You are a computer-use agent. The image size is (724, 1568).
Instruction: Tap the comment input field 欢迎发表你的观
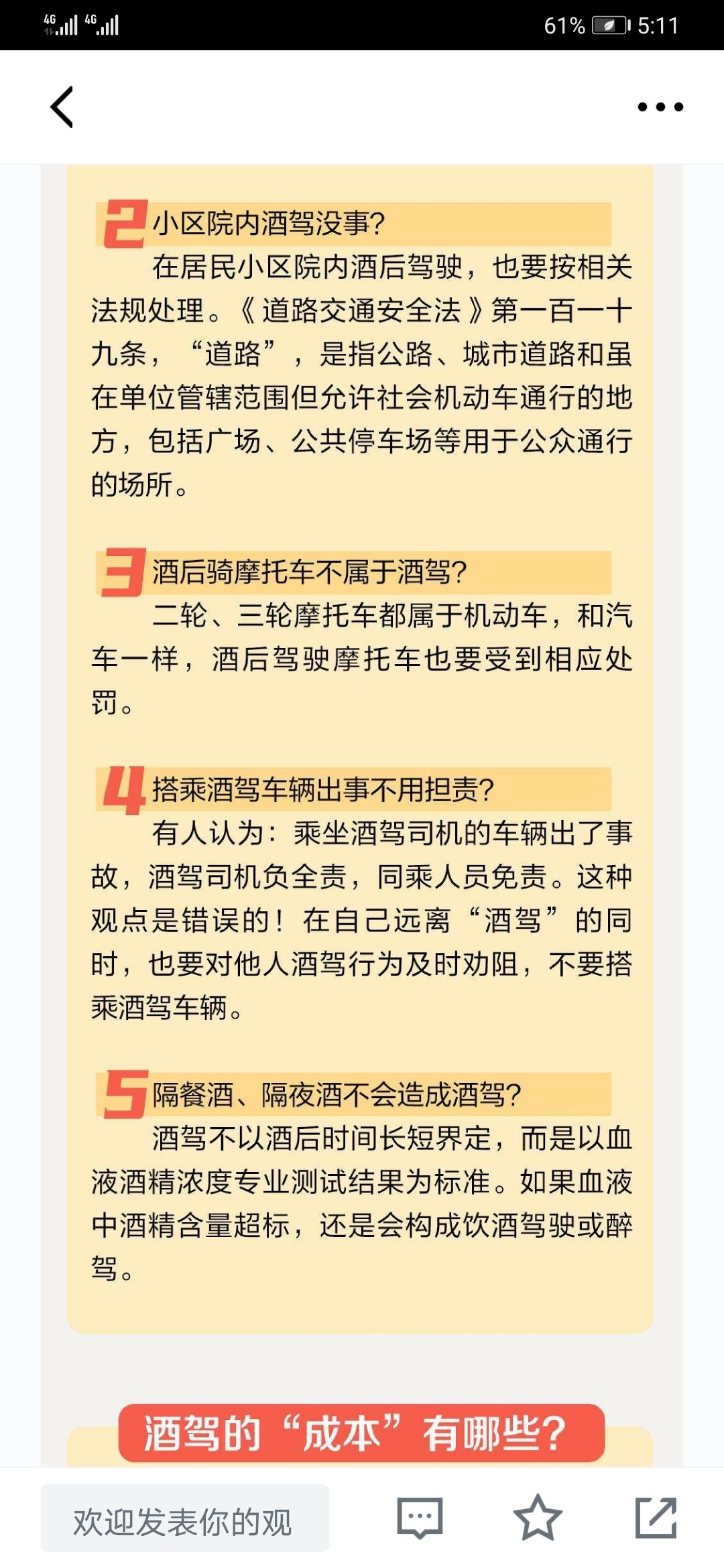click(x=185, y=1518)
